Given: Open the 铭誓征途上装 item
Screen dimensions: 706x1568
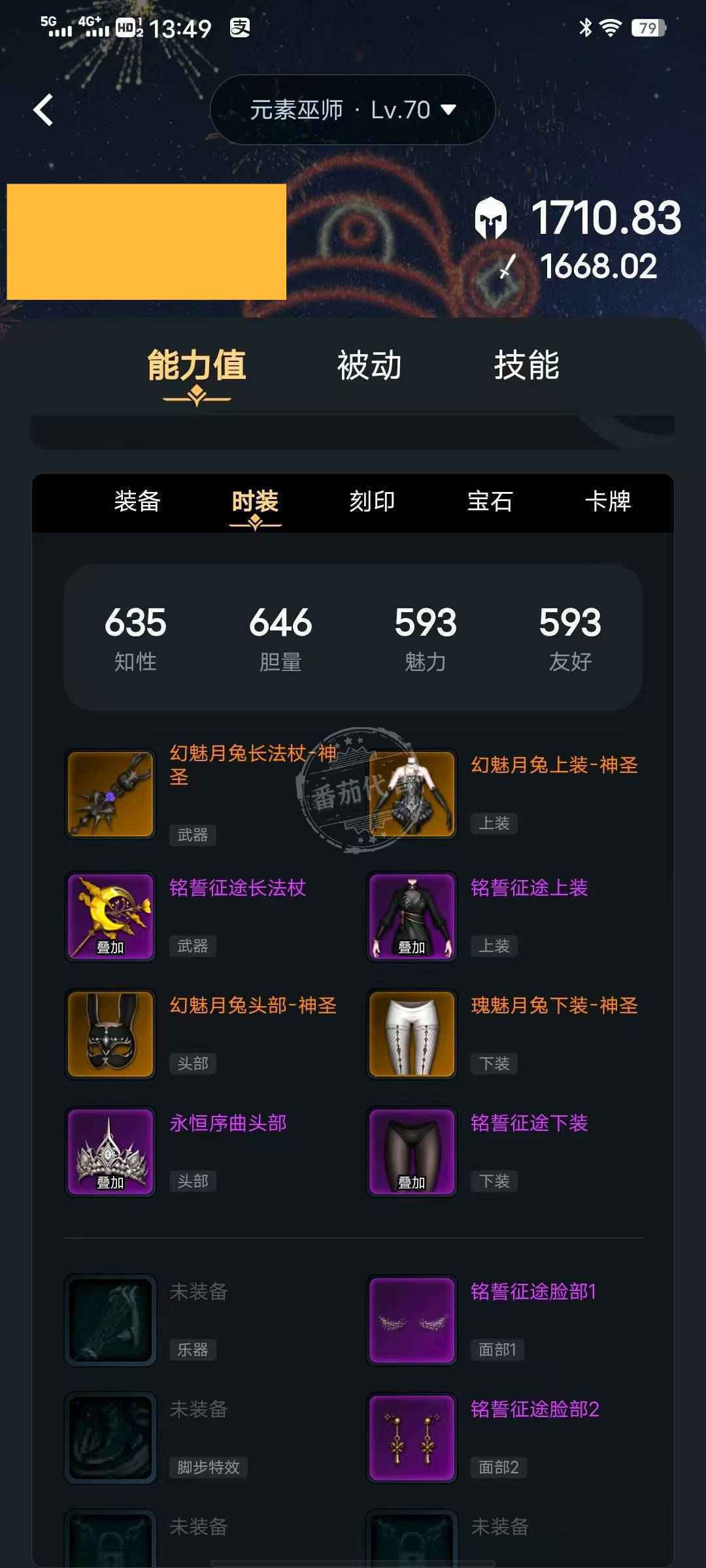Looking at the screenshot, I should click(412, 916).
